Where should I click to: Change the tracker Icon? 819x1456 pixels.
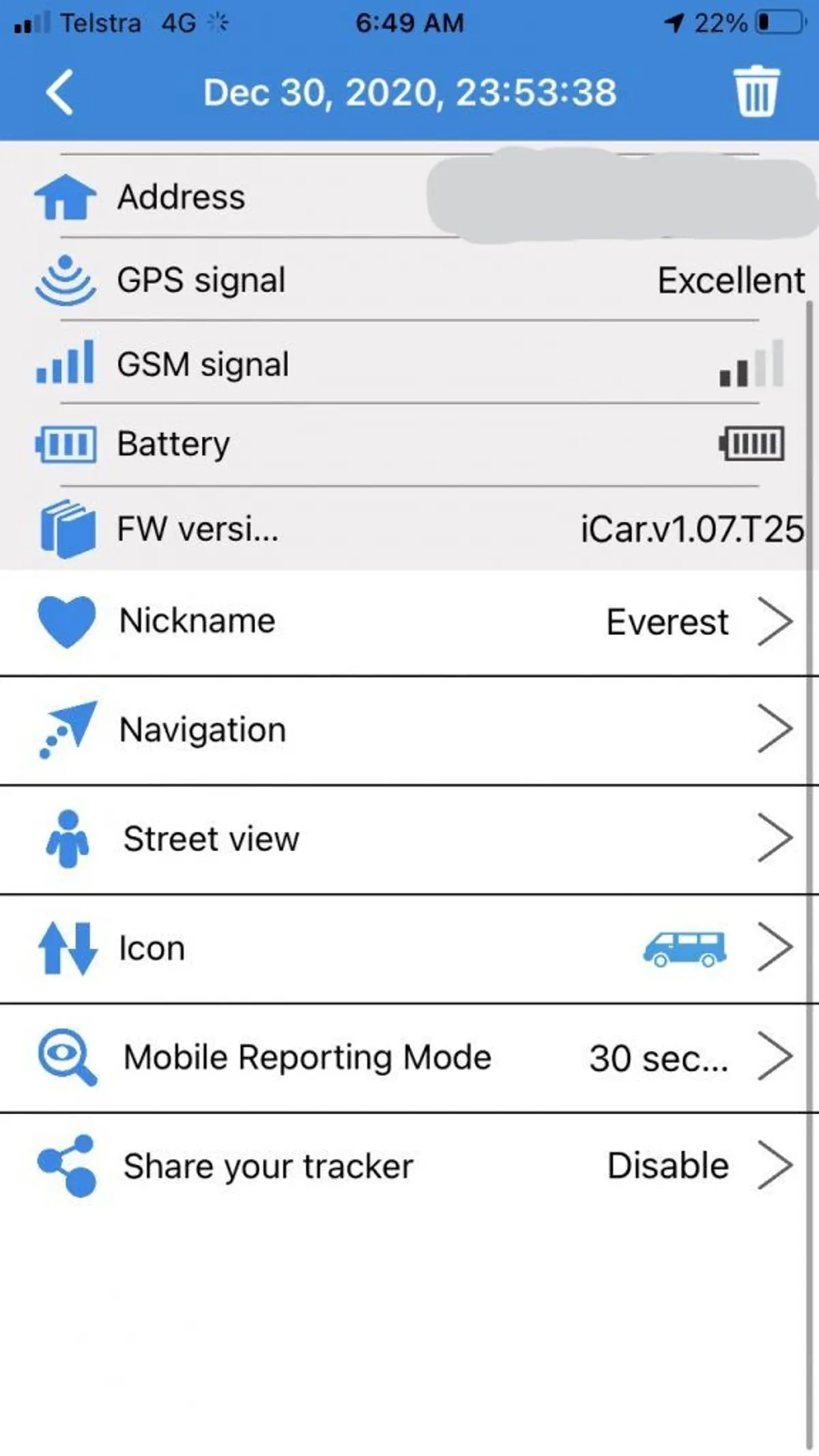(409, 948)
